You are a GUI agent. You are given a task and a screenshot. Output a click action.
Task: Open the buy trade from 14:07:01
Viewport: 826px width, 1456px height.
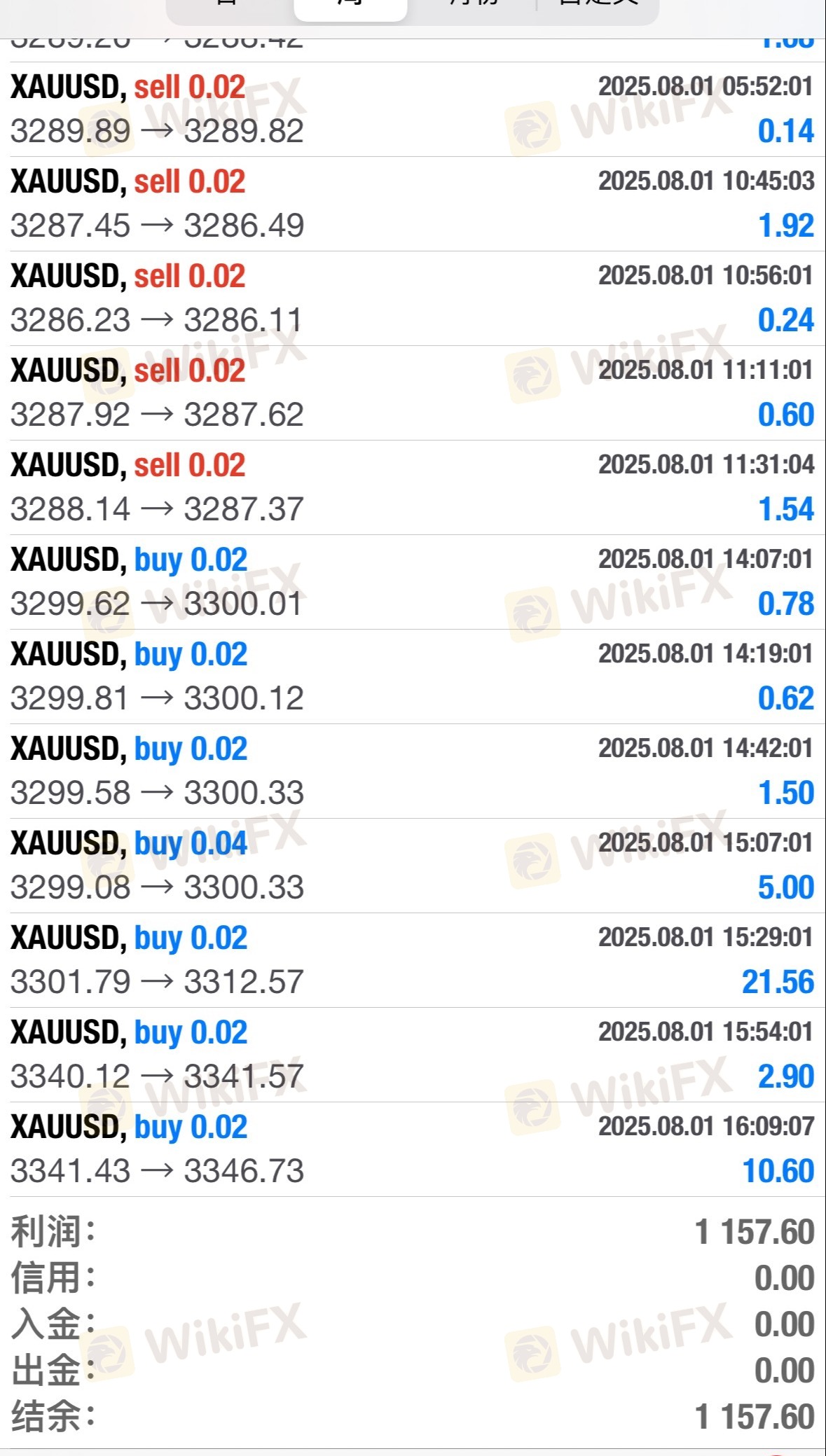[x=413, y=582]
